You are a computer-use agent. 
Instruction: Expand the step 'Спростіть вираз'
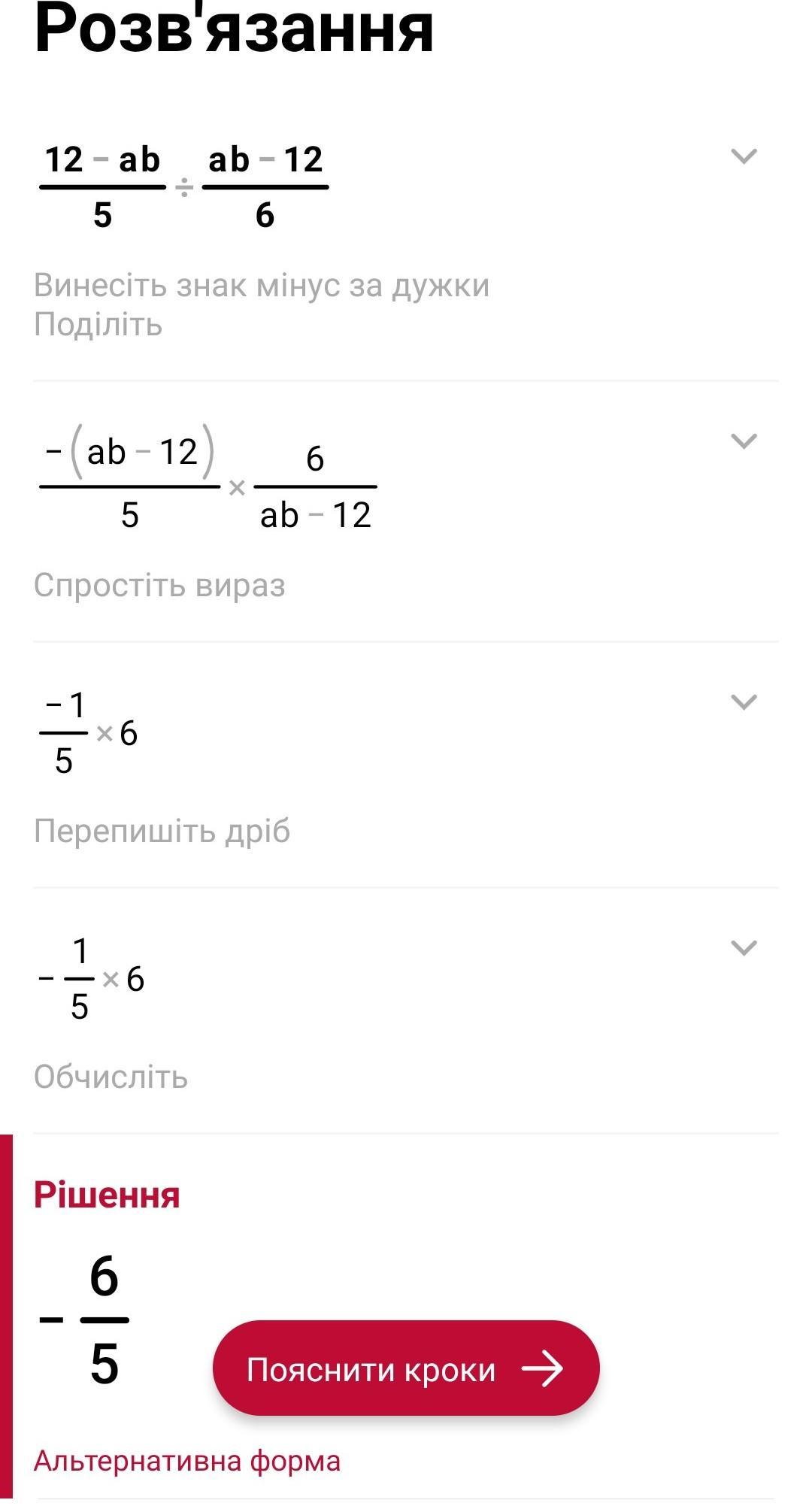(744, 441)
